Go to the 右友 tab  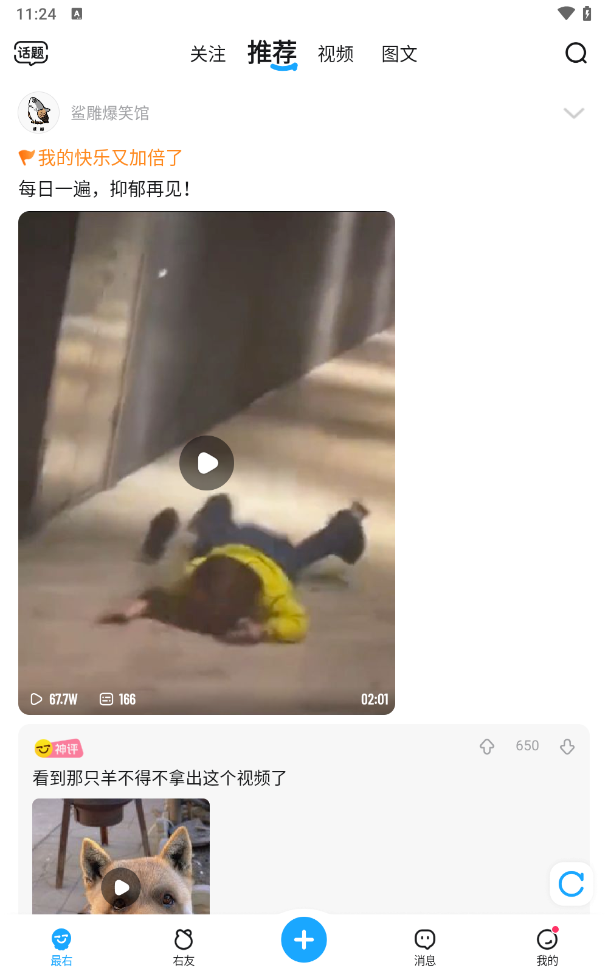pos(183,946)
